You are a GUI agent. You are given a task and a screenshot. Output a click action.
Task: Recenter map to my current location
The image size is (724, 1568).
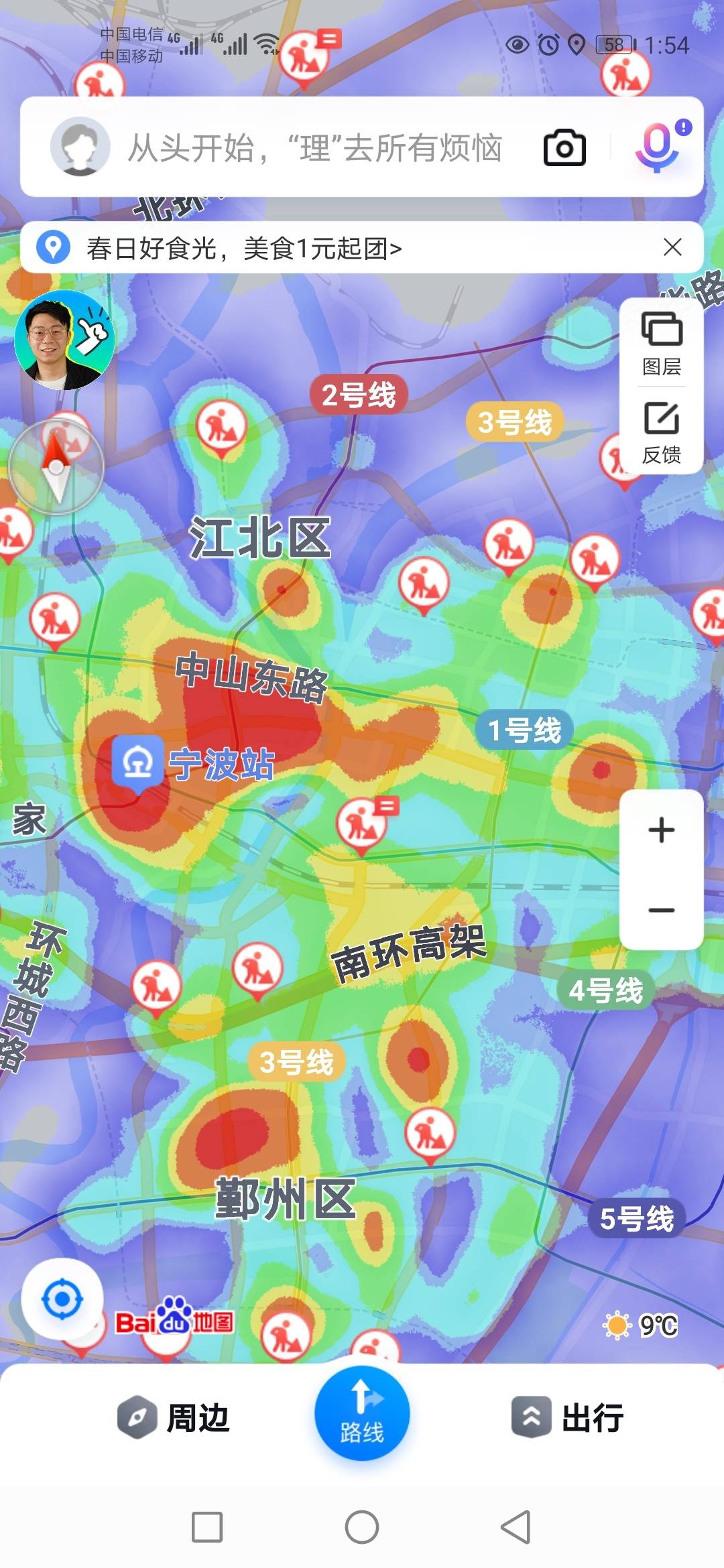click(x=62, y=1299)
